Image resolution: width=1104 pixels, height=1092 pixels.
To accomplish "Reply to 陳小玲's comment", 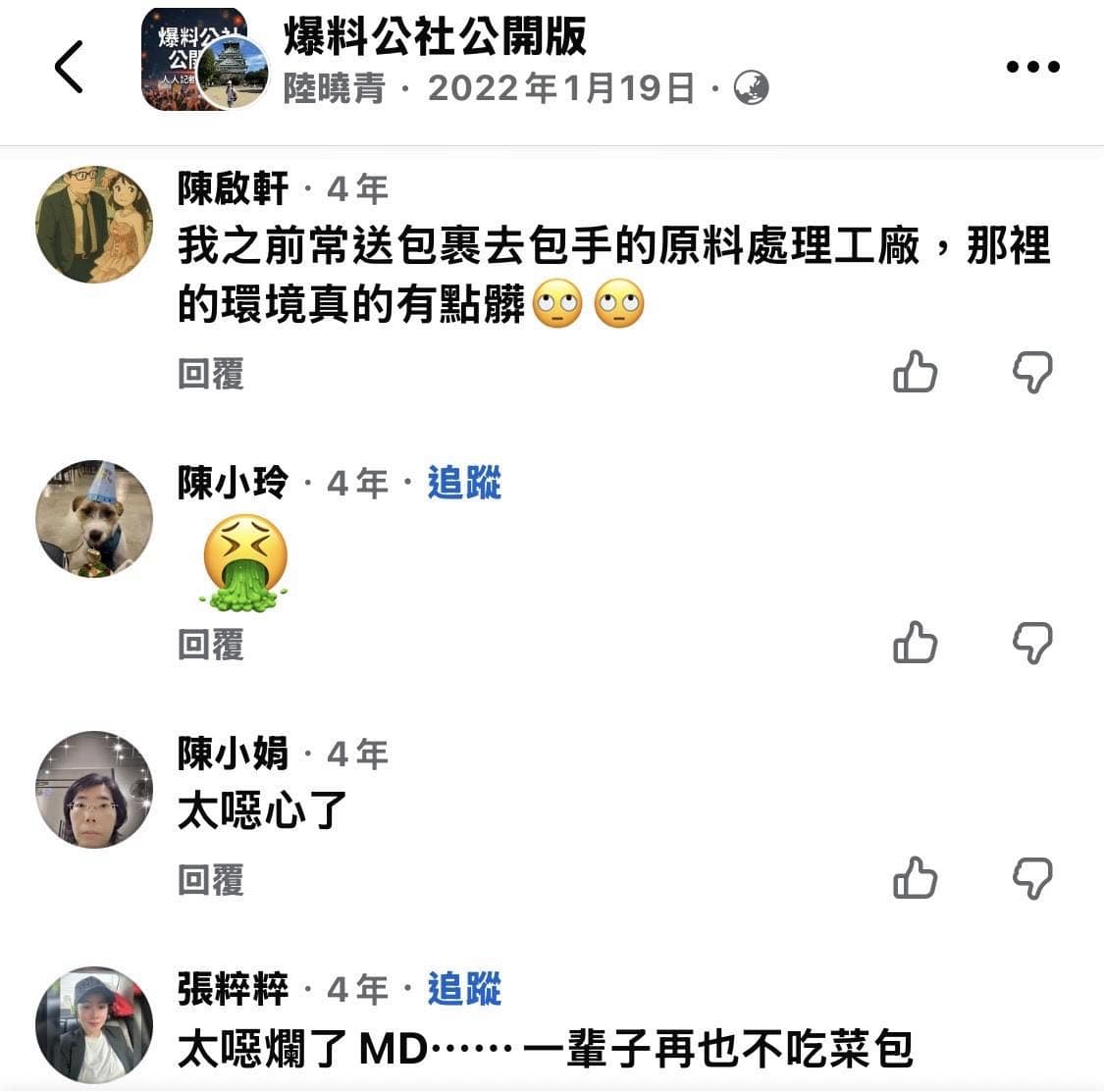I will [x=211, y=645].
